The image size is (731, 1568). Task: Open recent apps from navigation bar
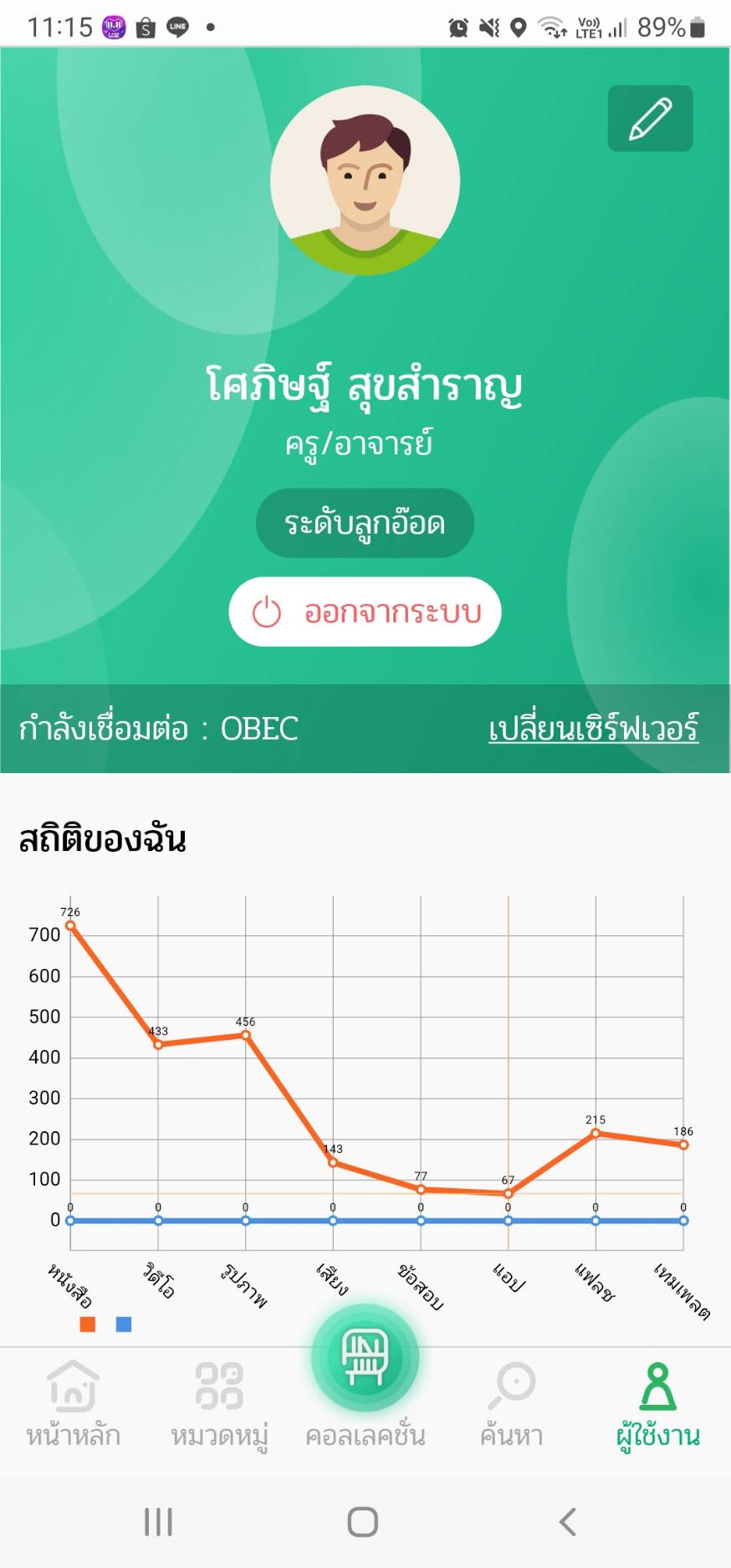point(158,1522)
